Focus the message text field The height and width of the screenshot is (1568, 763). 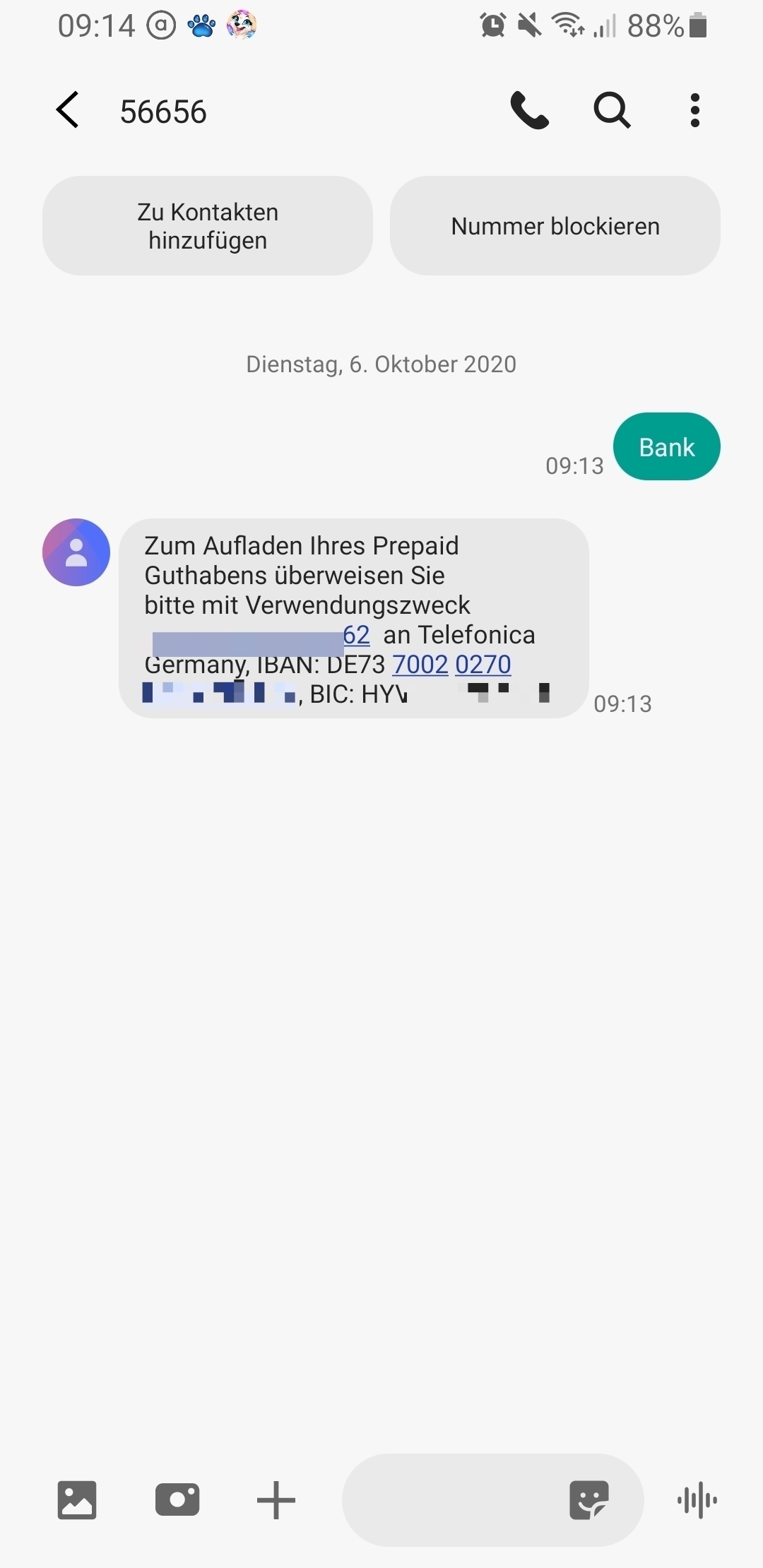click(452, 1499)
